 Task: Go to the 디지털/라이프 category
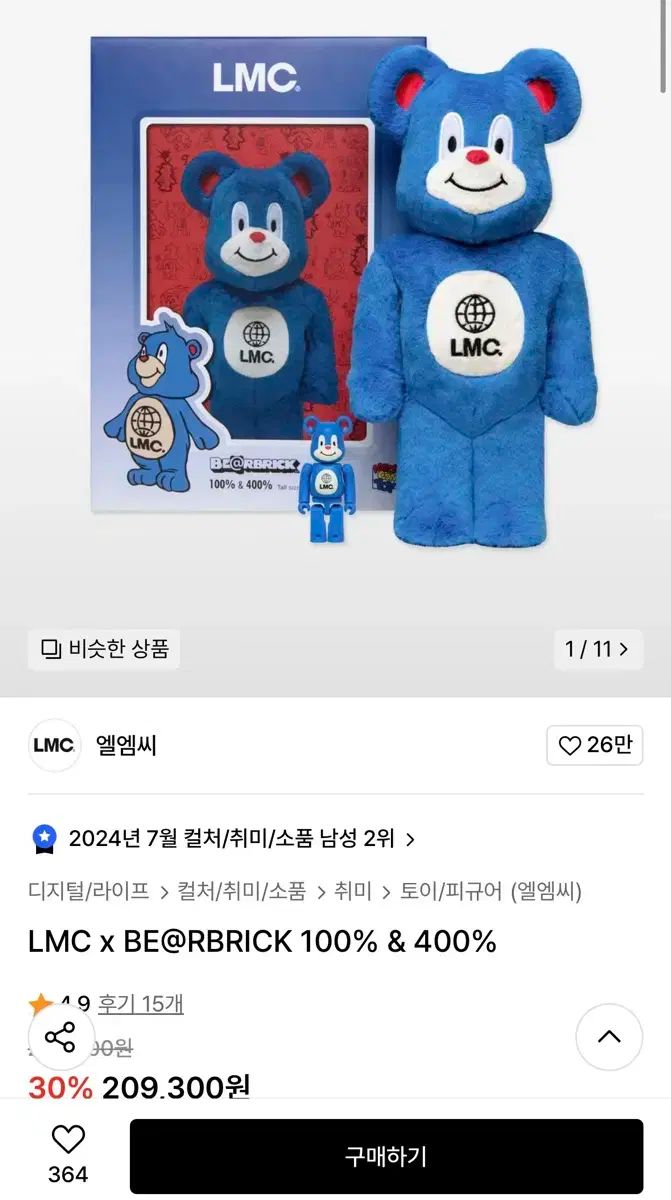click(x=88, y=890)
